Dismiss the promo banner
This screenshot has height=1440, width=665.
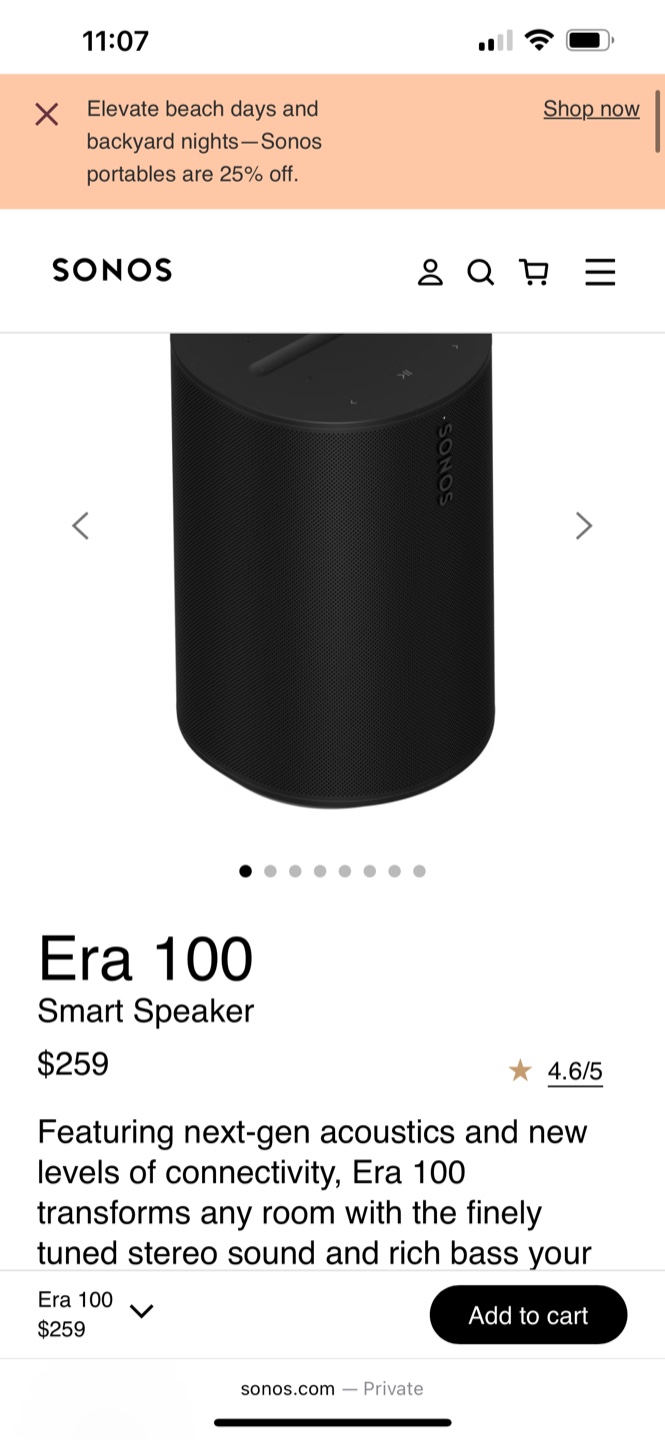[46, 114]
